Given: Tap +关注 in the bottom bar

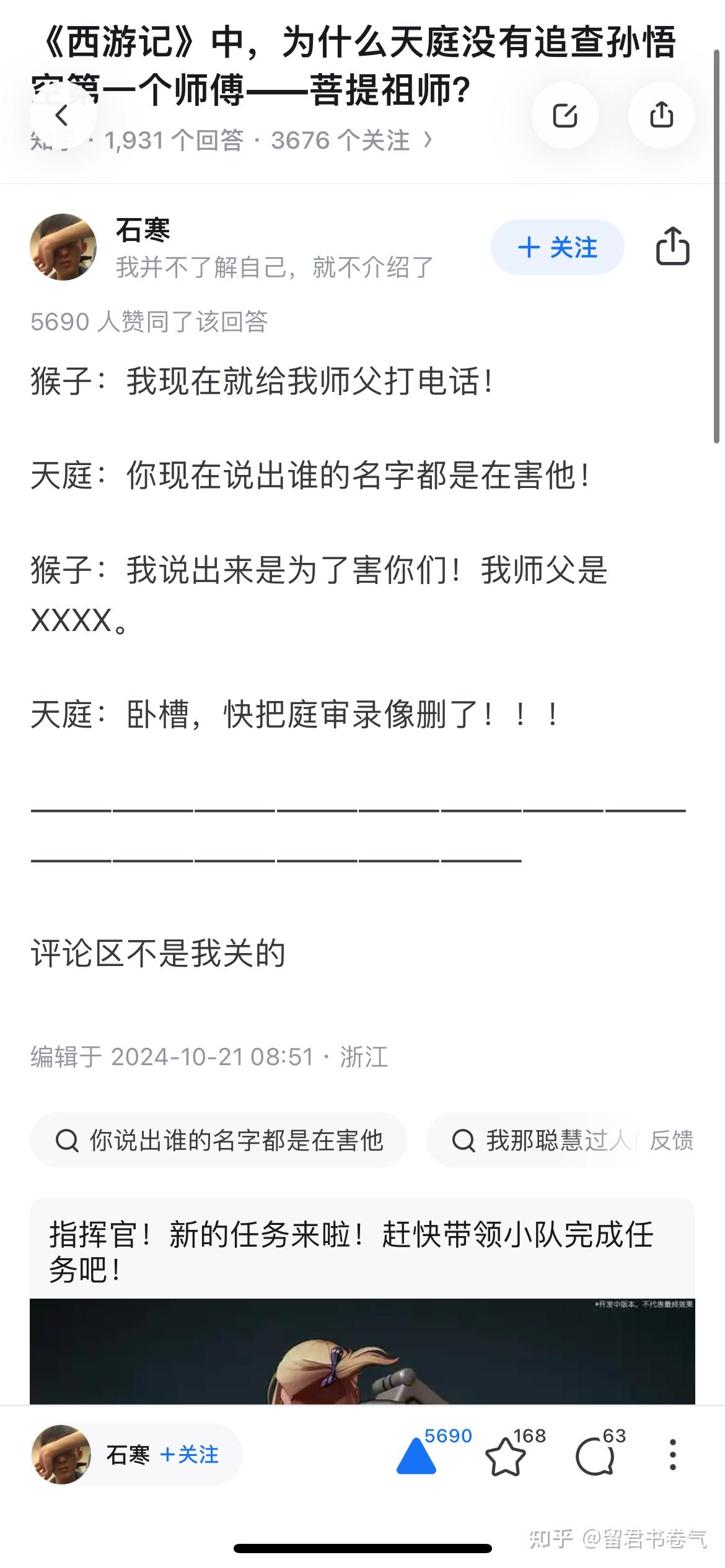Looking at the screenshot, I should [x=190, y=1455].
